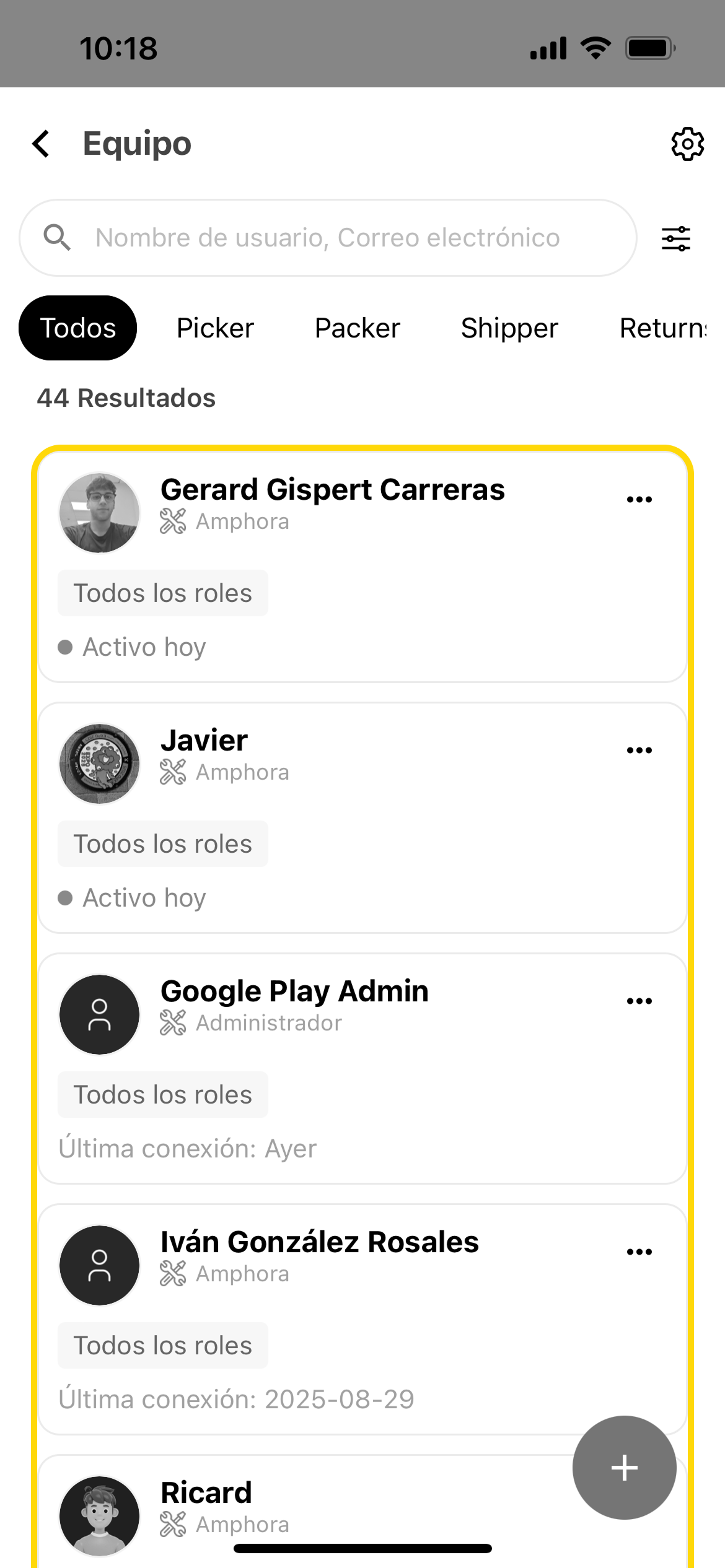Open more options for Gerard Gispert Carreras
Image resolution: width=725 pixels, height=1568 pixels.
tap(639, 499)
